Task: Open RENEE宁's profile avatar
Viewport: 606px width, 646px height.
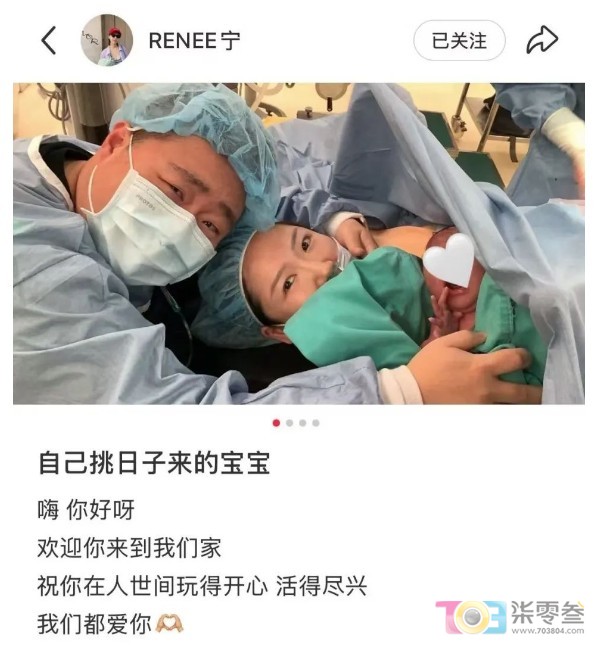Action: (x=107, y=41)
